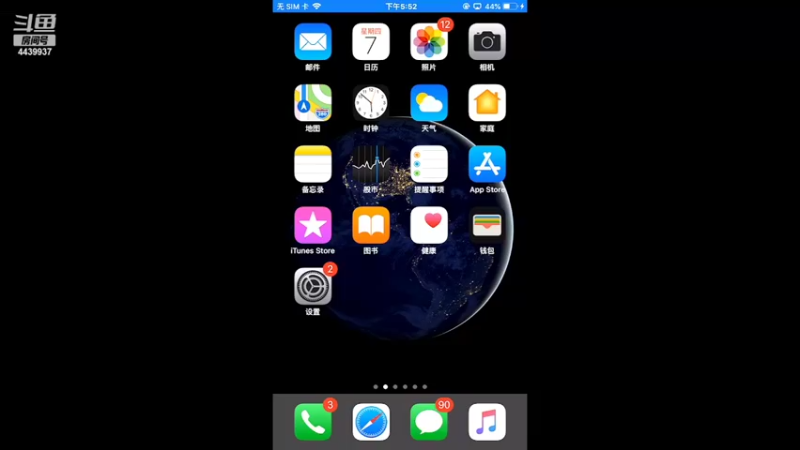800x450 pixels.
Task: Open the App Store
Action: 487,164
